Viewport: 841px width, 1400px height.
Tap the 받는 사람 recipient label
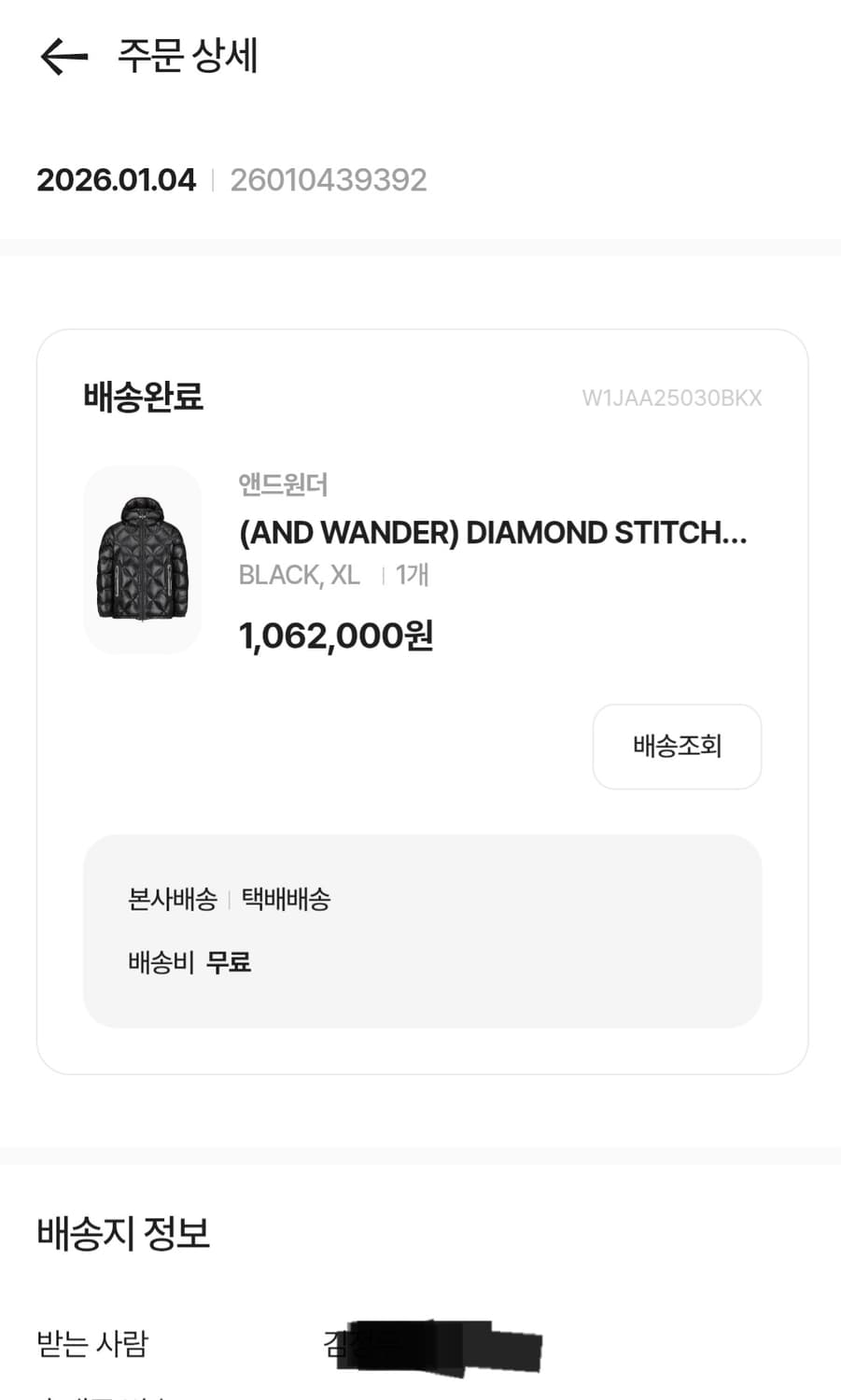point(91,1344)
